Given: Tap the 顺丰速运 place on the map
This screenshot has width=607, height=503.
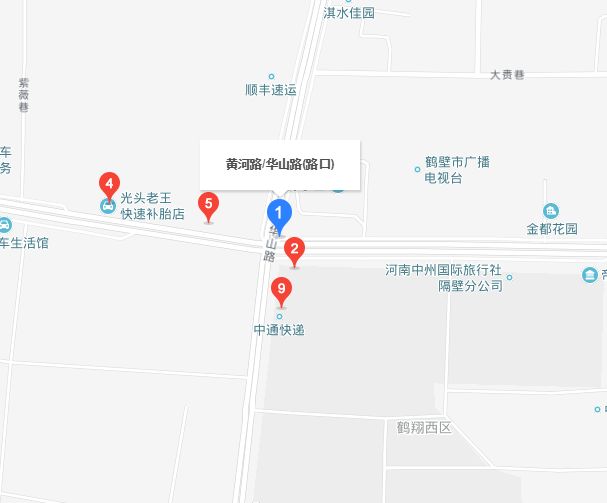Looking at the screenshot, I should 271,89.
